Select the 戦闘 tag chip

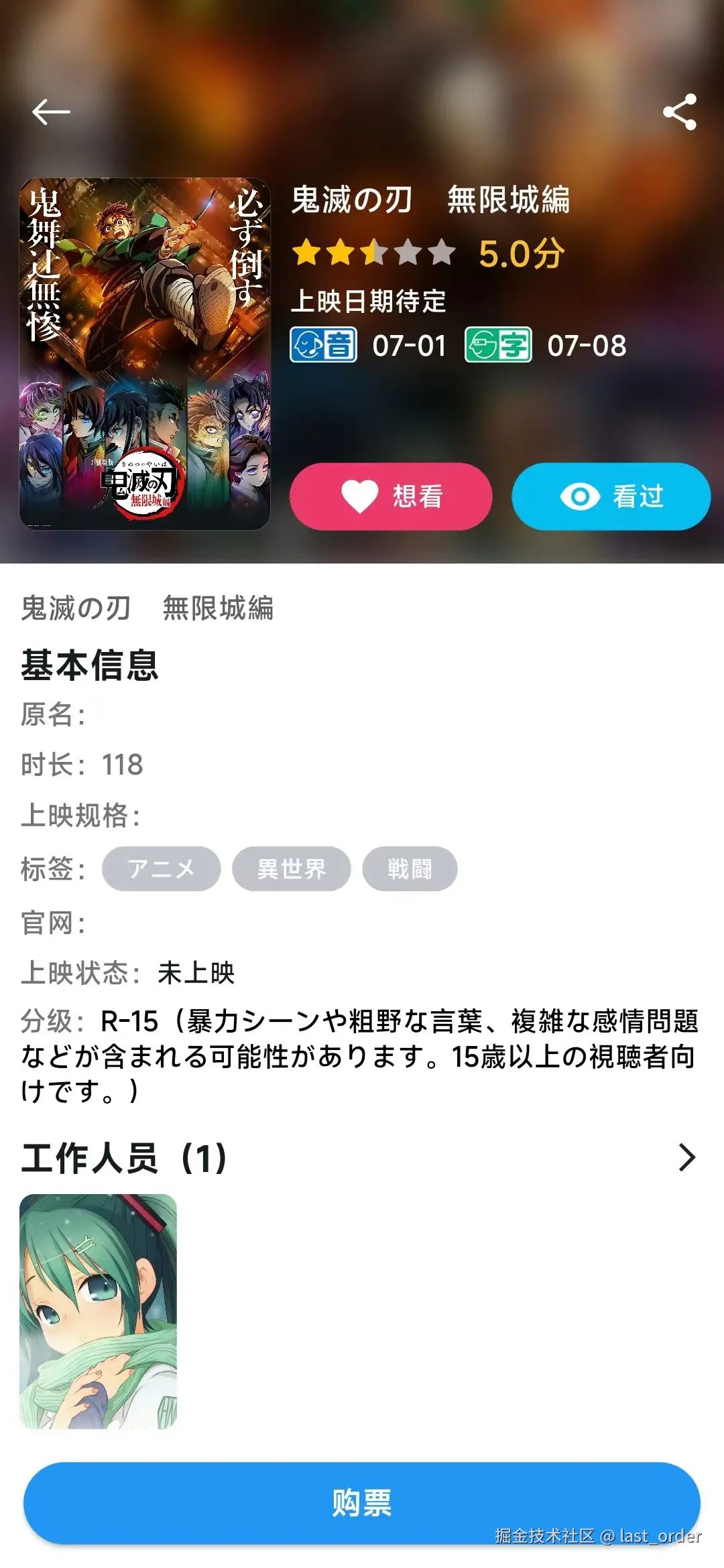coord(410,869)
